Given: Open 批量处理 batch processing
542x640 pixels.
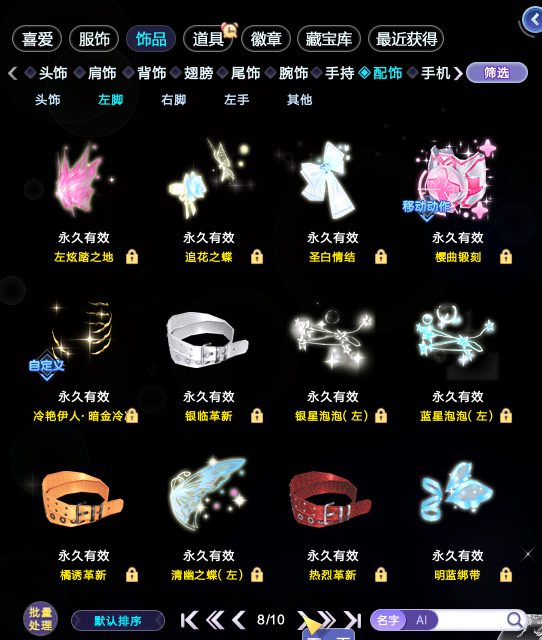Looking at the screenshot, I should (x=40, y=619).
